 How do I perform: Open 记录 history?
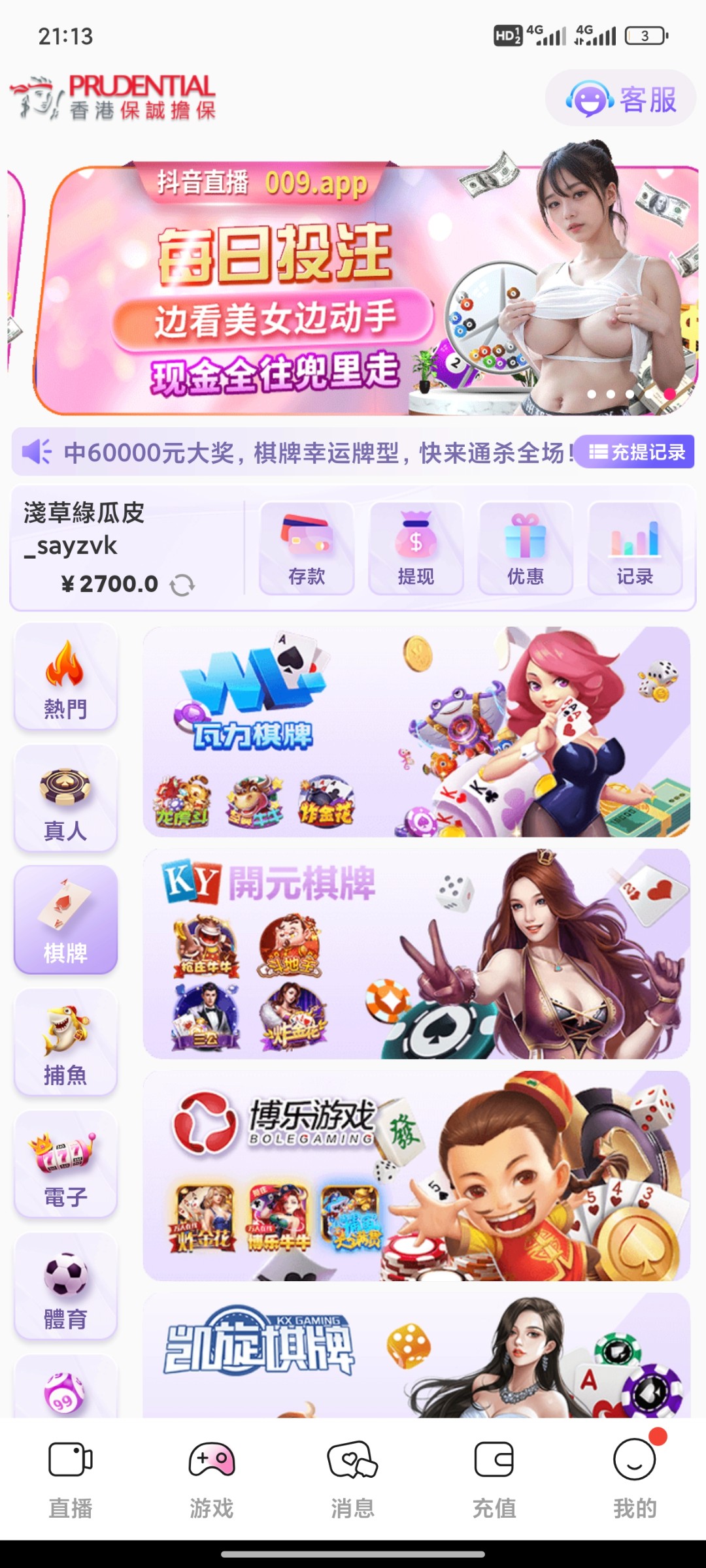coord(635,548)
